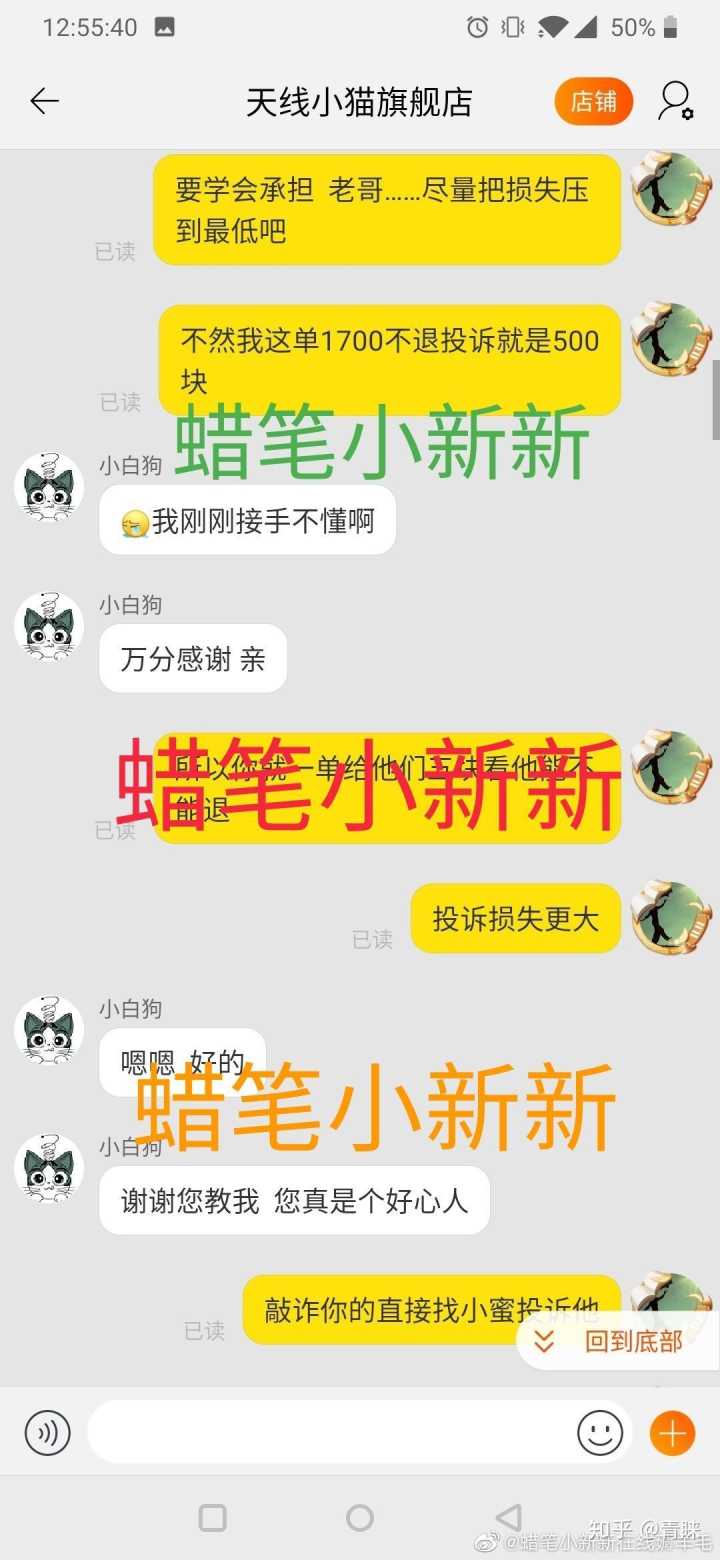Focus the message text field
The width and height of the screenshot is (720, 1560).
point(330,1433)
